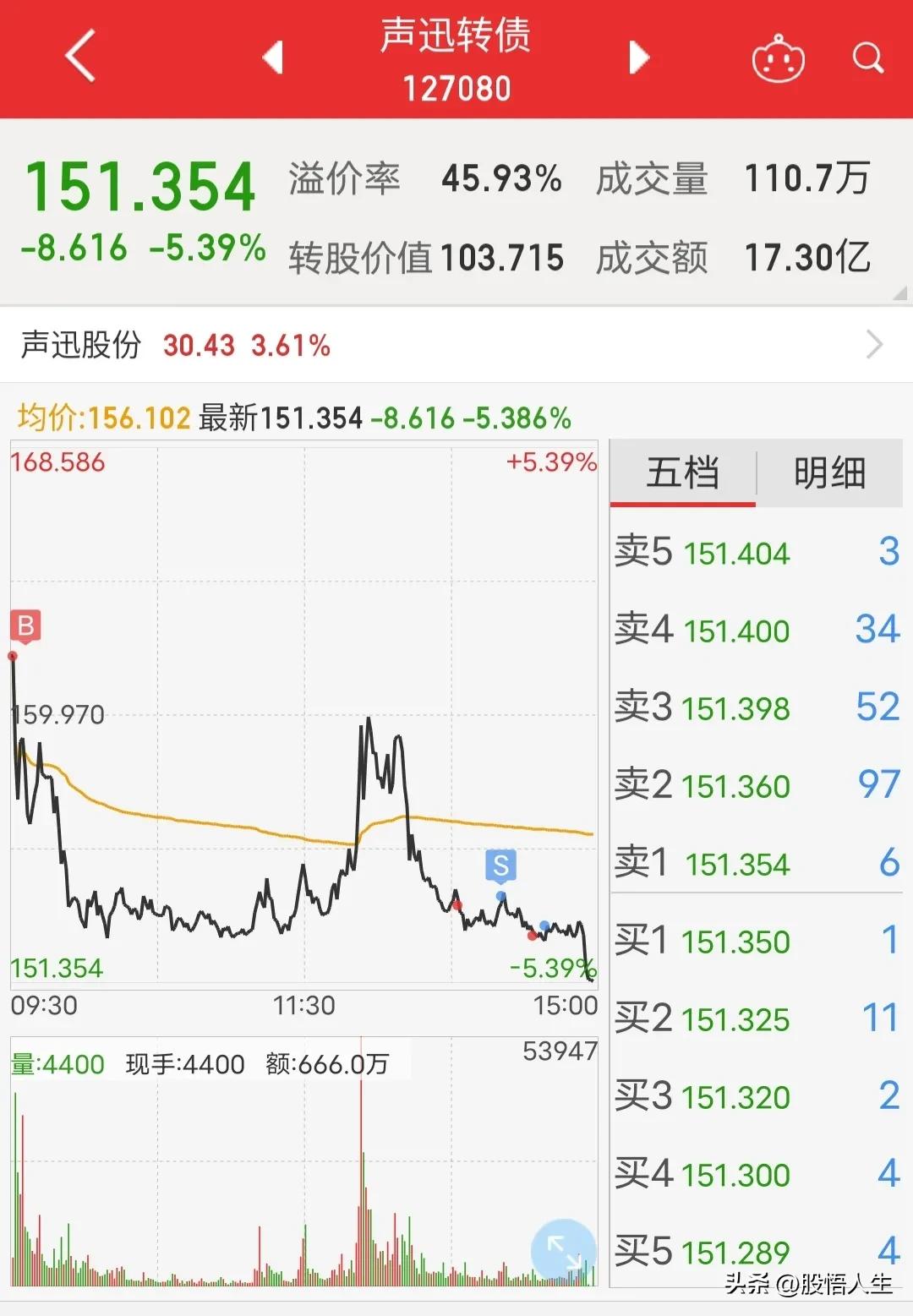The width and height of the screenshot is (913, 1316).
Task: Open the robot AI assistant icon
Action: click(x=778, y=57)
